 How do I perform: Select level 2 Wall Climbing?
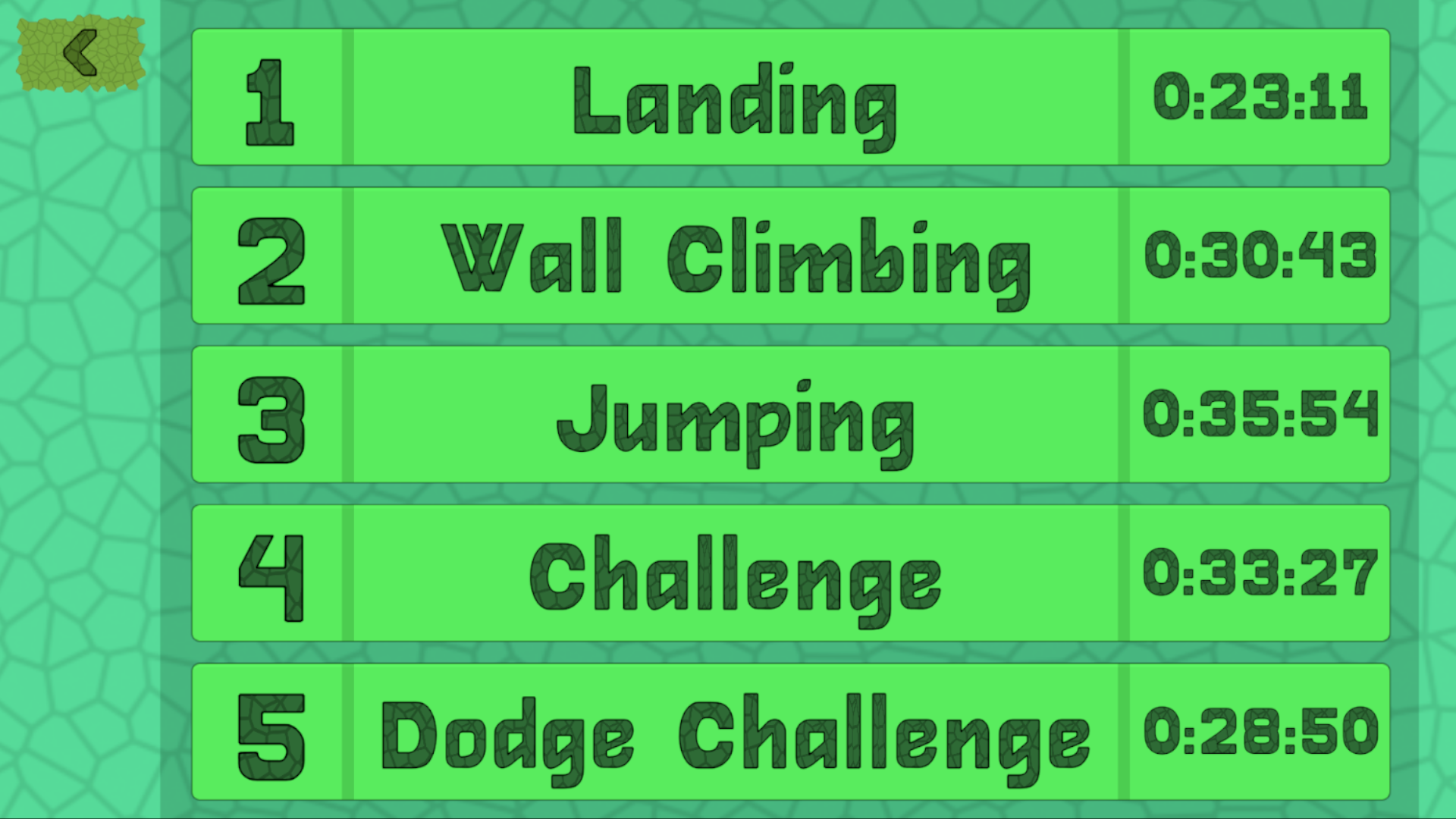(735, 256)
